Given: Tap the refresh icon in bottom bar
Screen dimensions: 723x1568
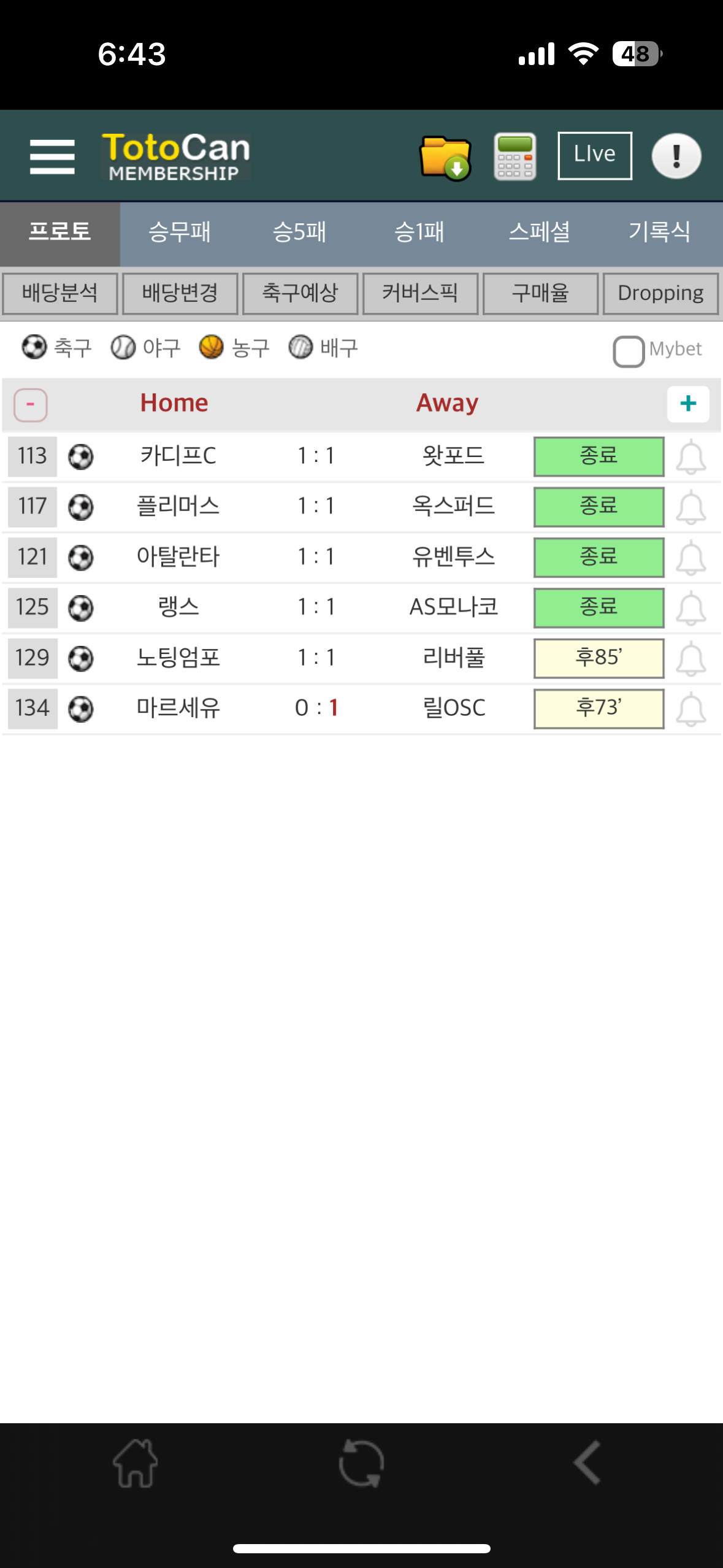Looking at the screenshot, I should (x=361, y=1463).
